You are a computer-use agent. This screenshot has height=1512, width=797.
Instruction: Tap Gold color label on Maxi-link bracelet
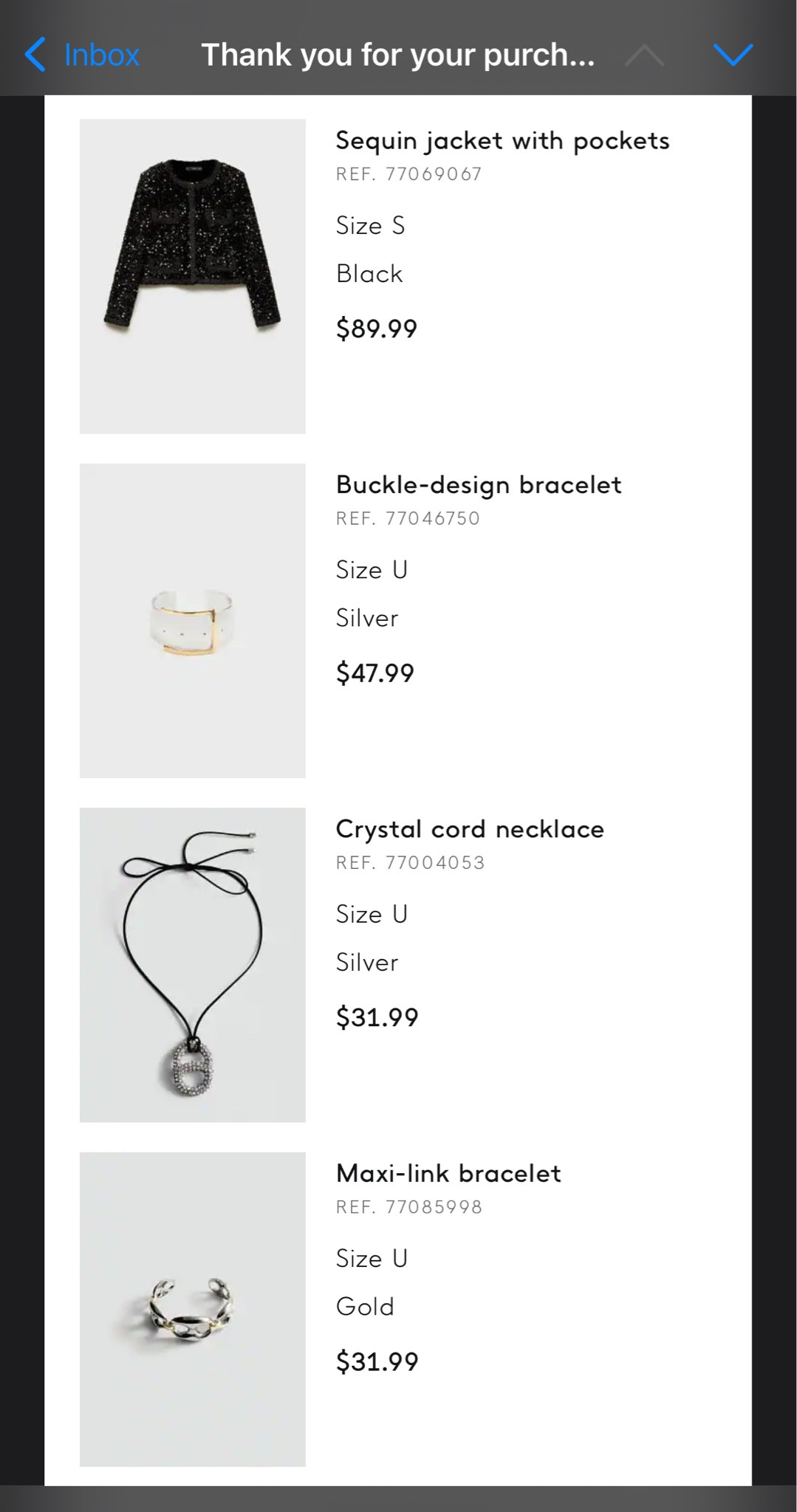coord(365,1306)
